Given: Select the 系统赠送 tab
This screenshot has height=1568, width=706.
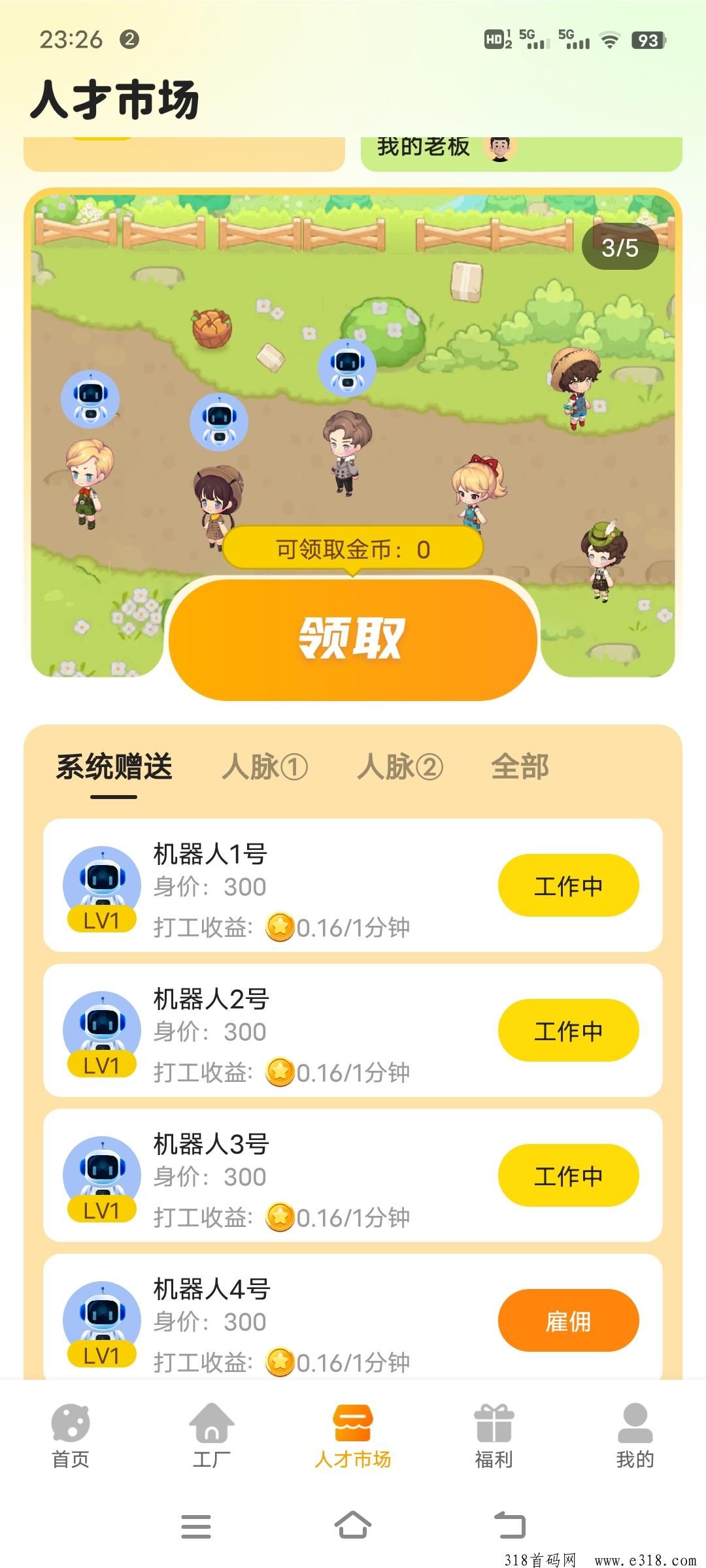Looking at the screenshot, I should 114,767.
